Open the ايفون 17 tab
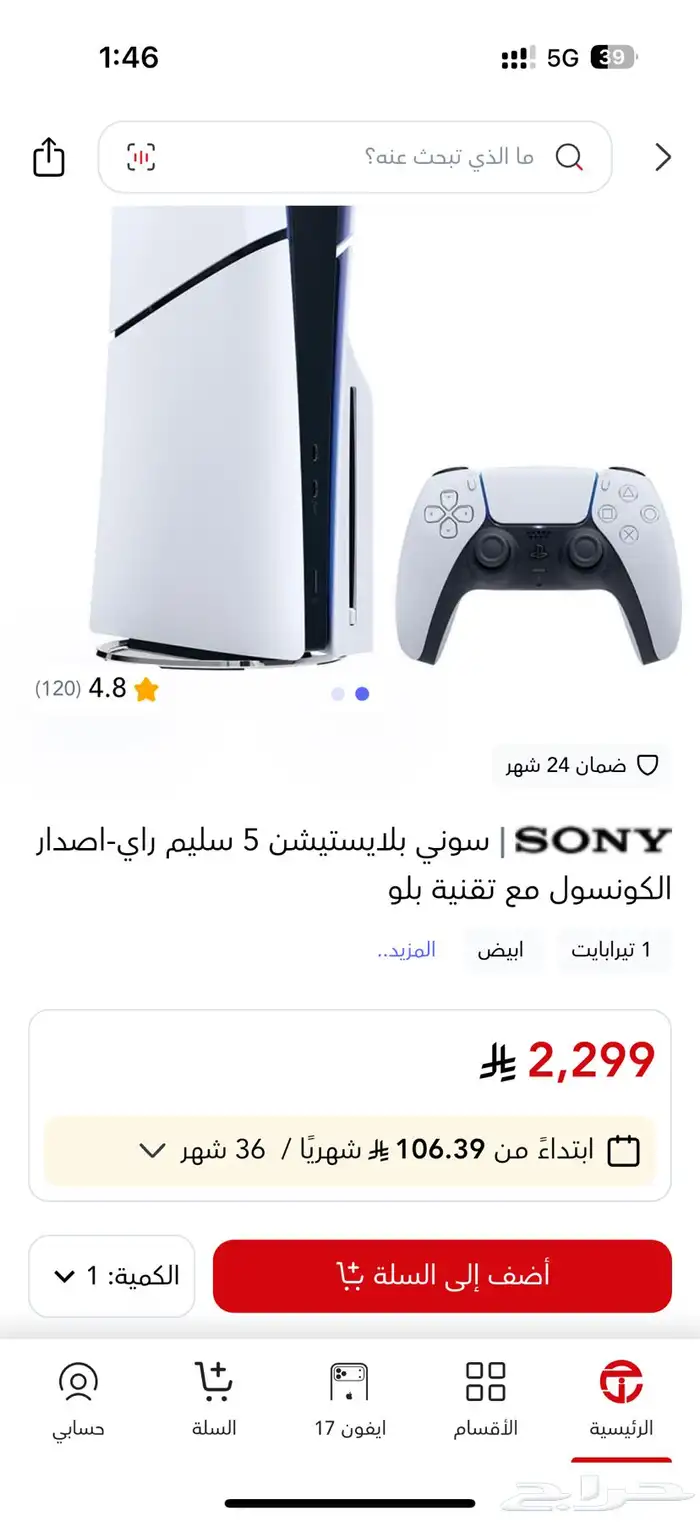The width and height of the screenshot is (700, 1522). (349, 1398)
